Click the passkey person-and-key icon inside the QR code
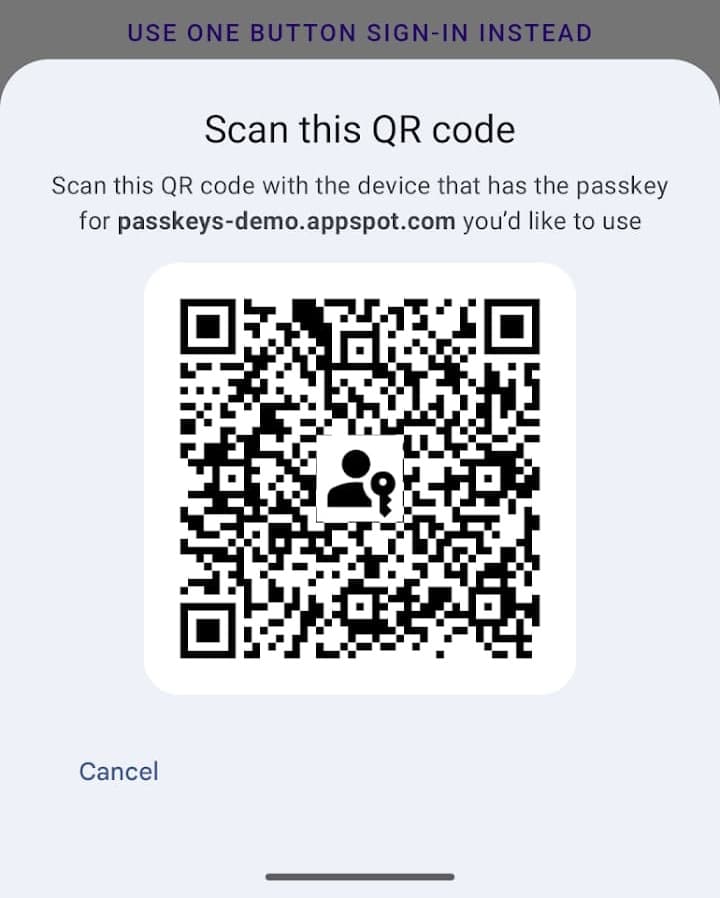This screenshot has height=898, width=720. pyautogui.click(x=360, y=476)
